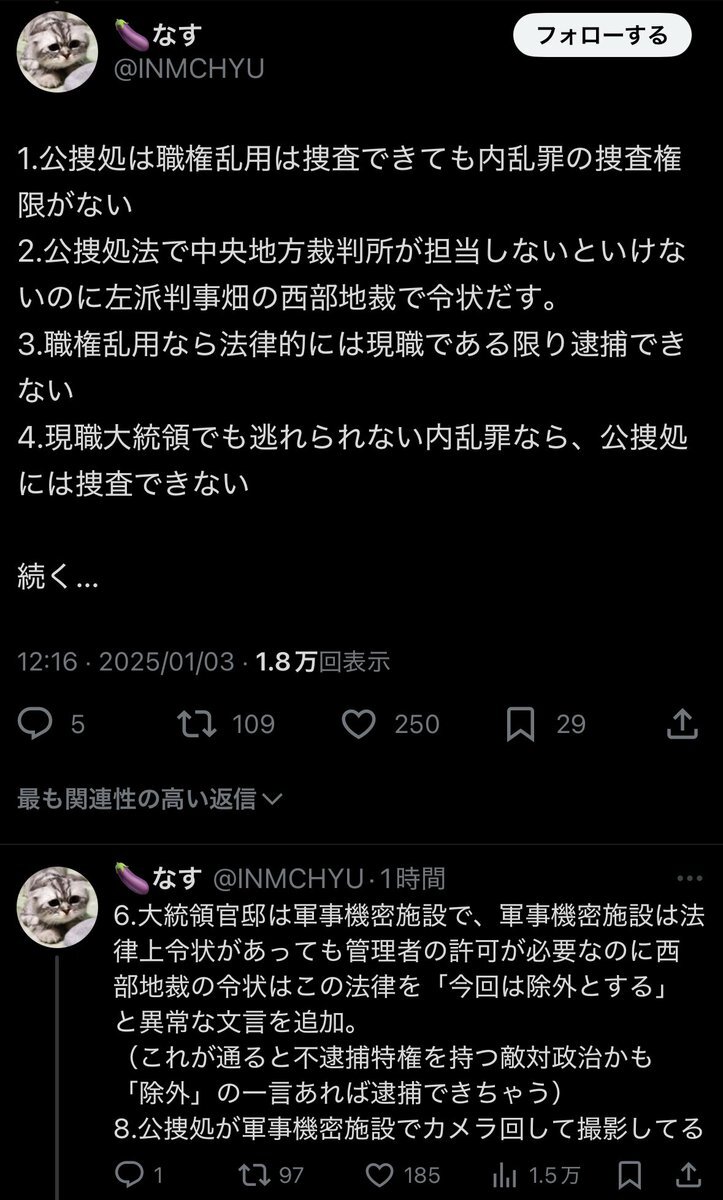Share the main post
The height and width of the screenshot is (1200, 723).
(x=681, y=724)
